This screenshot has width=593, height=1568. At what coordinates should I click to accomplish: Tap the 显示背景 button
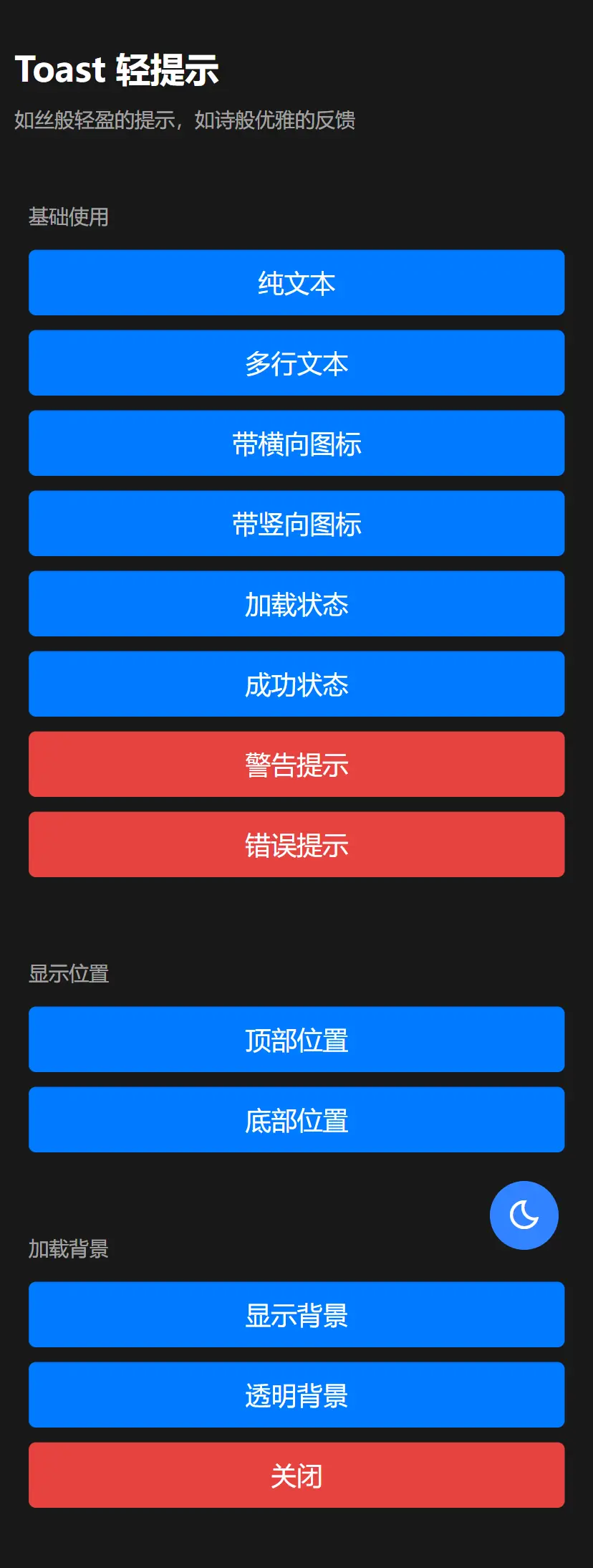click(x=296, y=1315)
